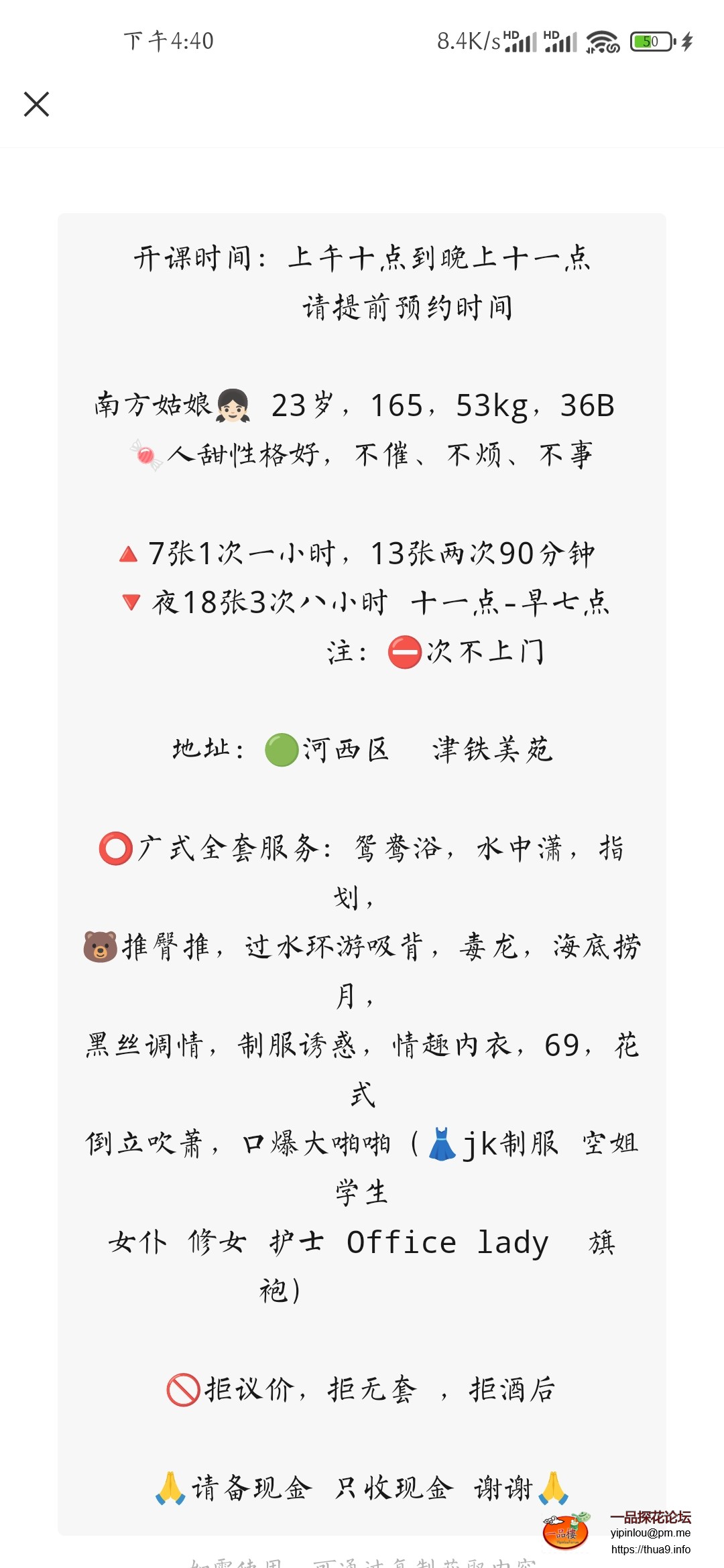Close the image viewer with the X
This screenshot has width=724, height=1568.
click(x=37, y=105)
